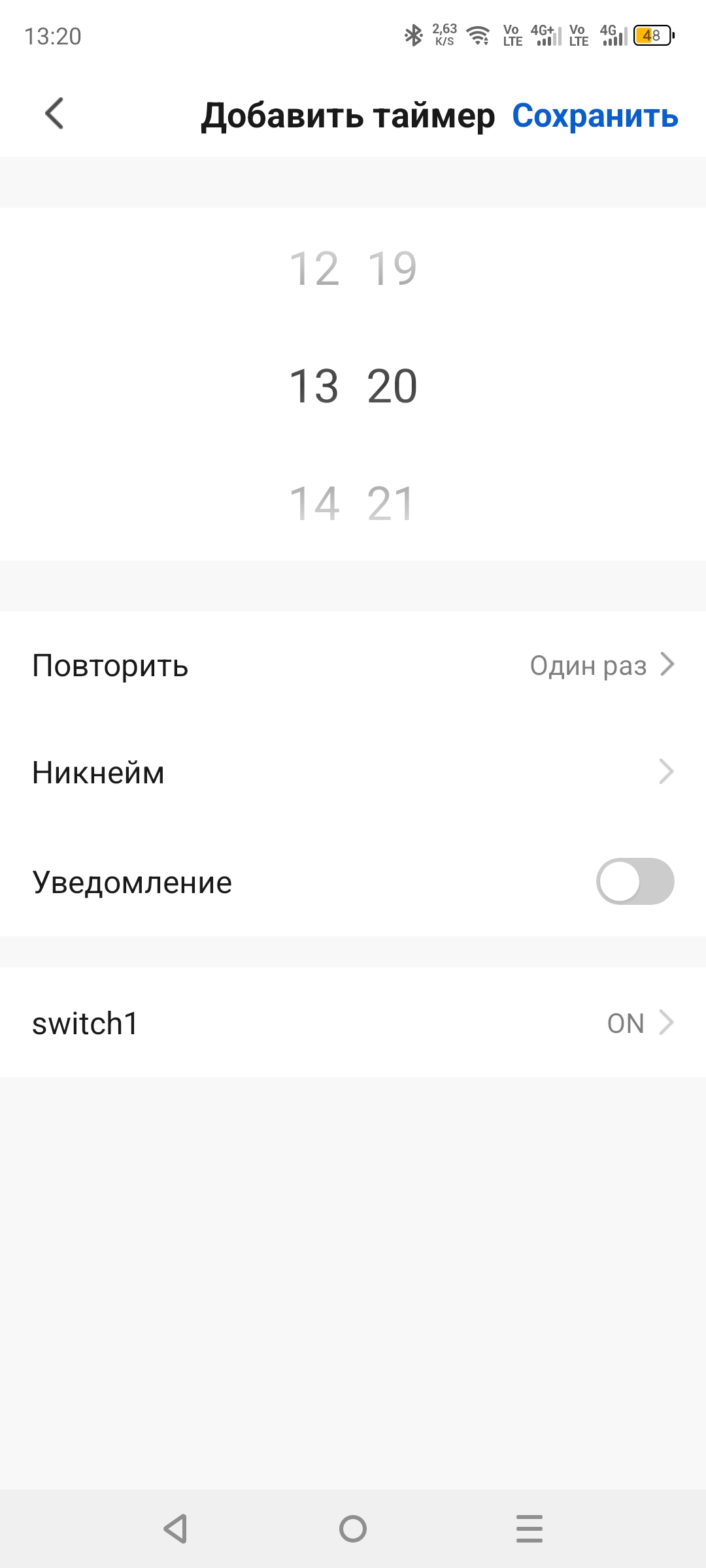The image size is (706, 1568).
Task: Open the Никнейм row
Action: pos(353,772)
